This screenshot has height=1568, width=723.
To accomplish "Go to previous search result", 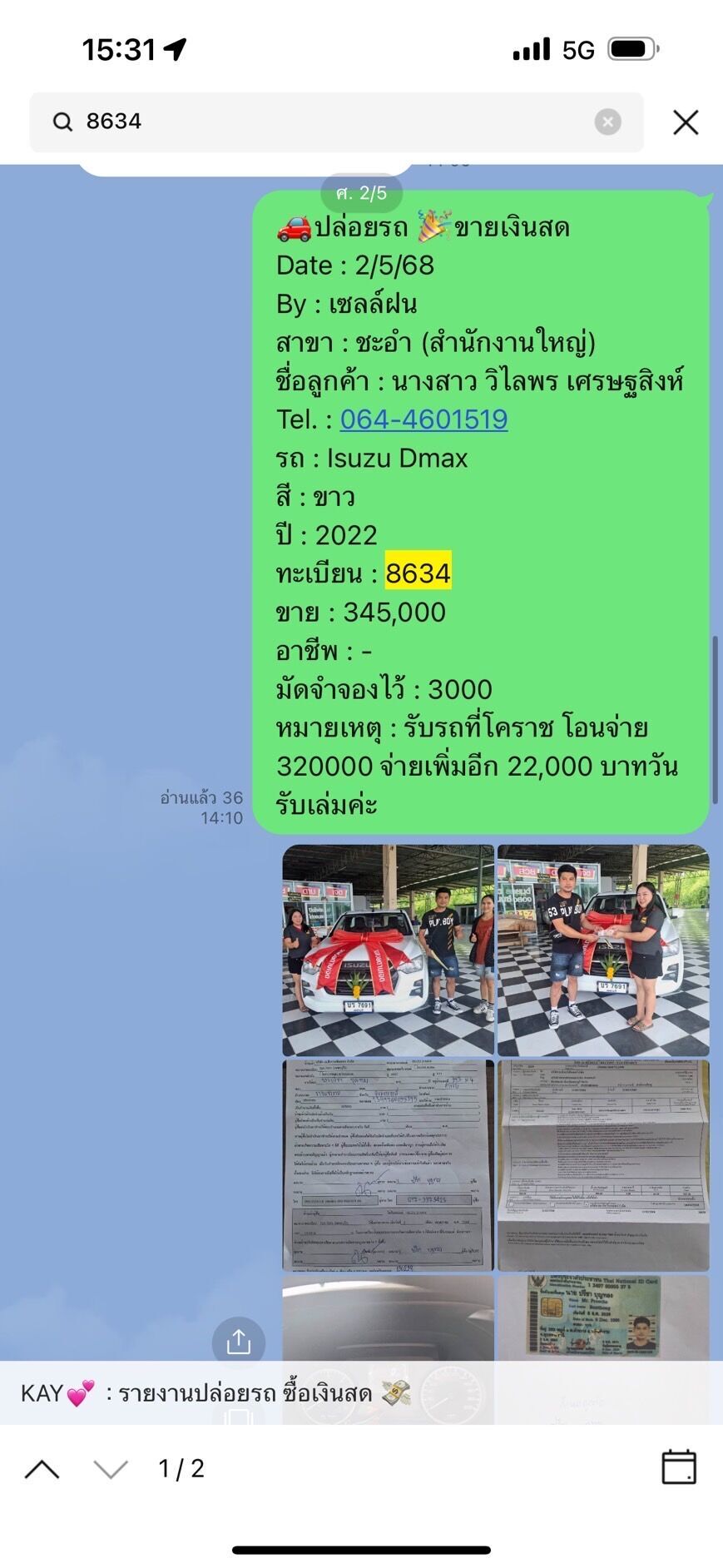I will click(42, 1469).
